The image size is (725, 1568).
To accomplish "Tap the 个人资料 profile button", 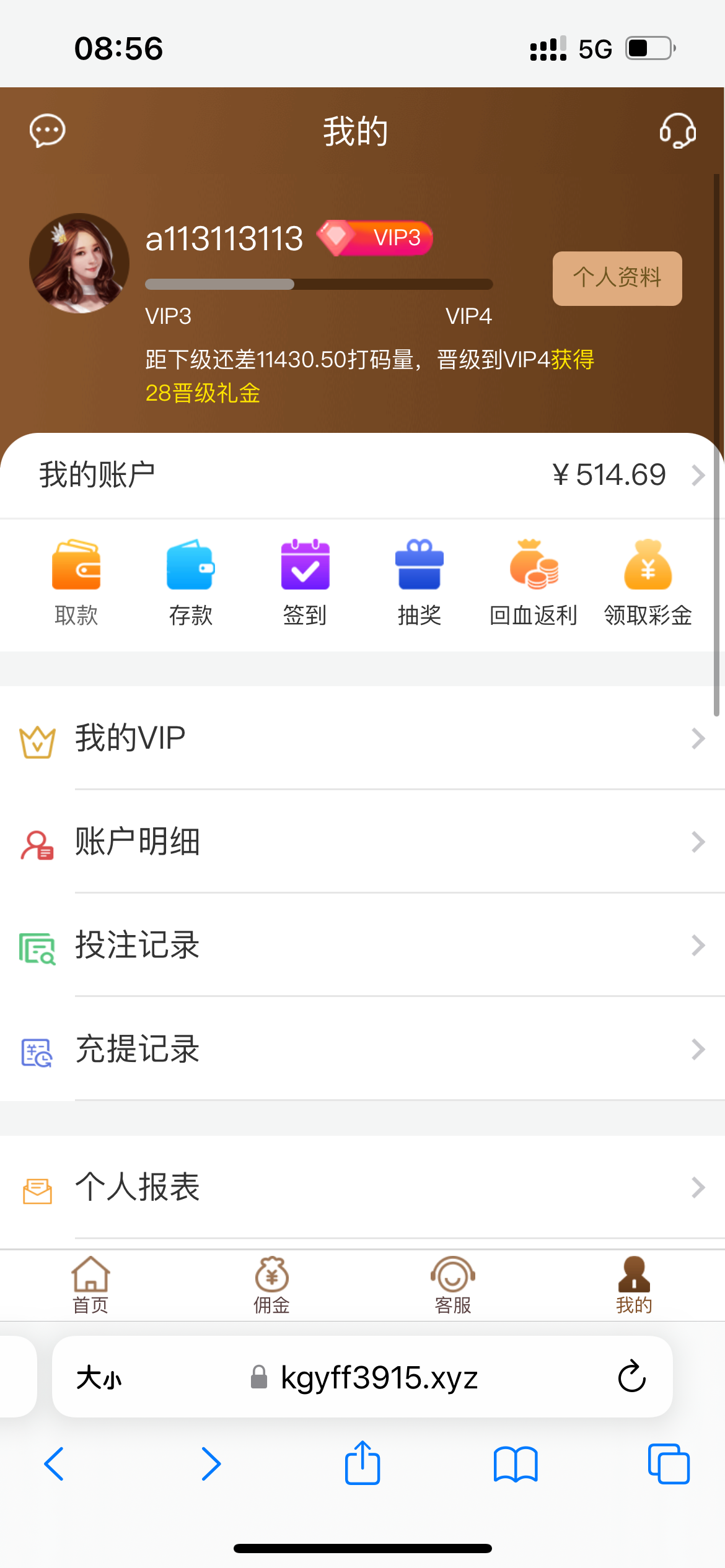I will click(617, 278).
